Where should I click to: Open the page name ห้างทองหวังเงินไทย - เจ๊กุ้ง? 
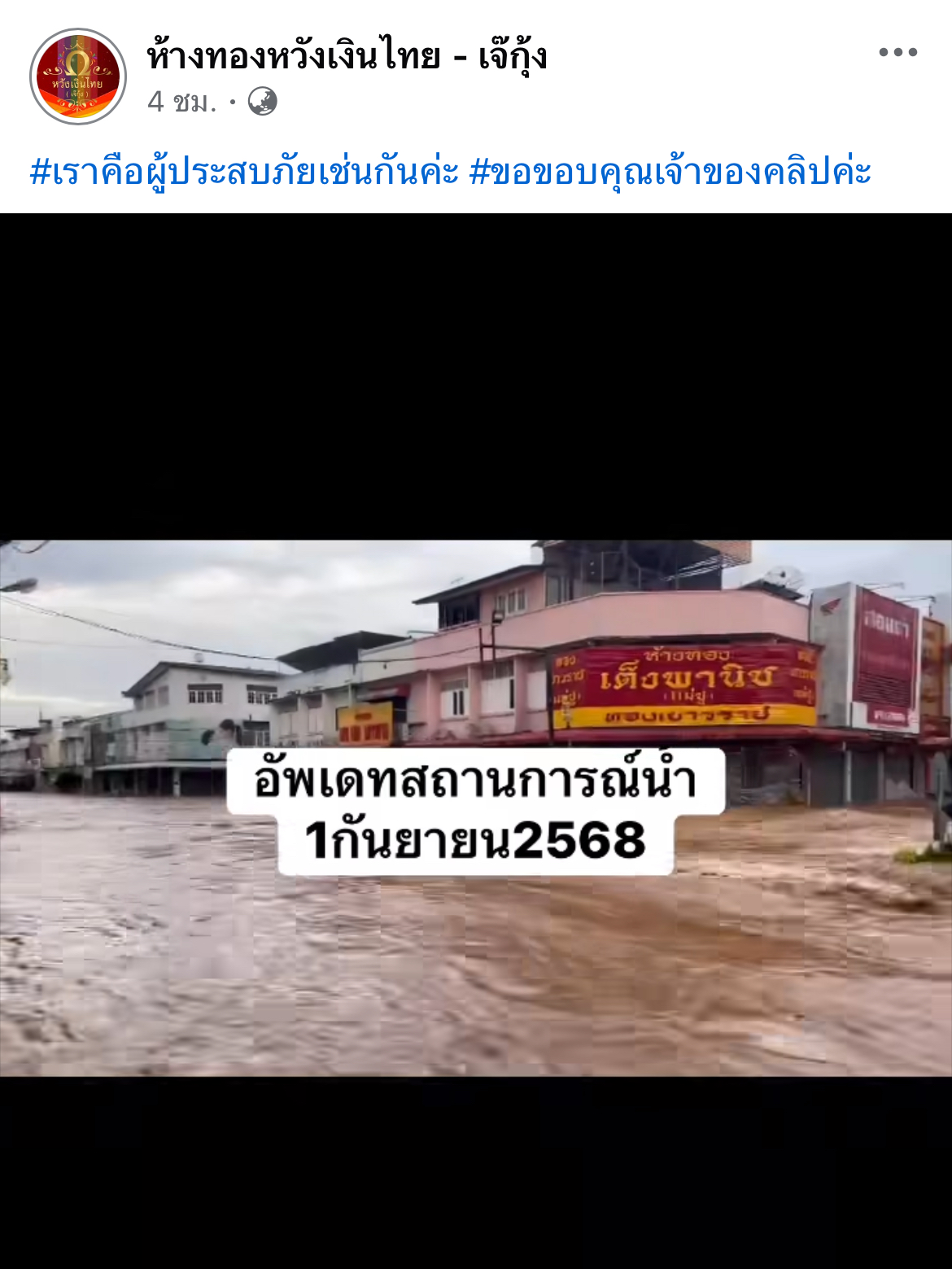tap(347, 56)
